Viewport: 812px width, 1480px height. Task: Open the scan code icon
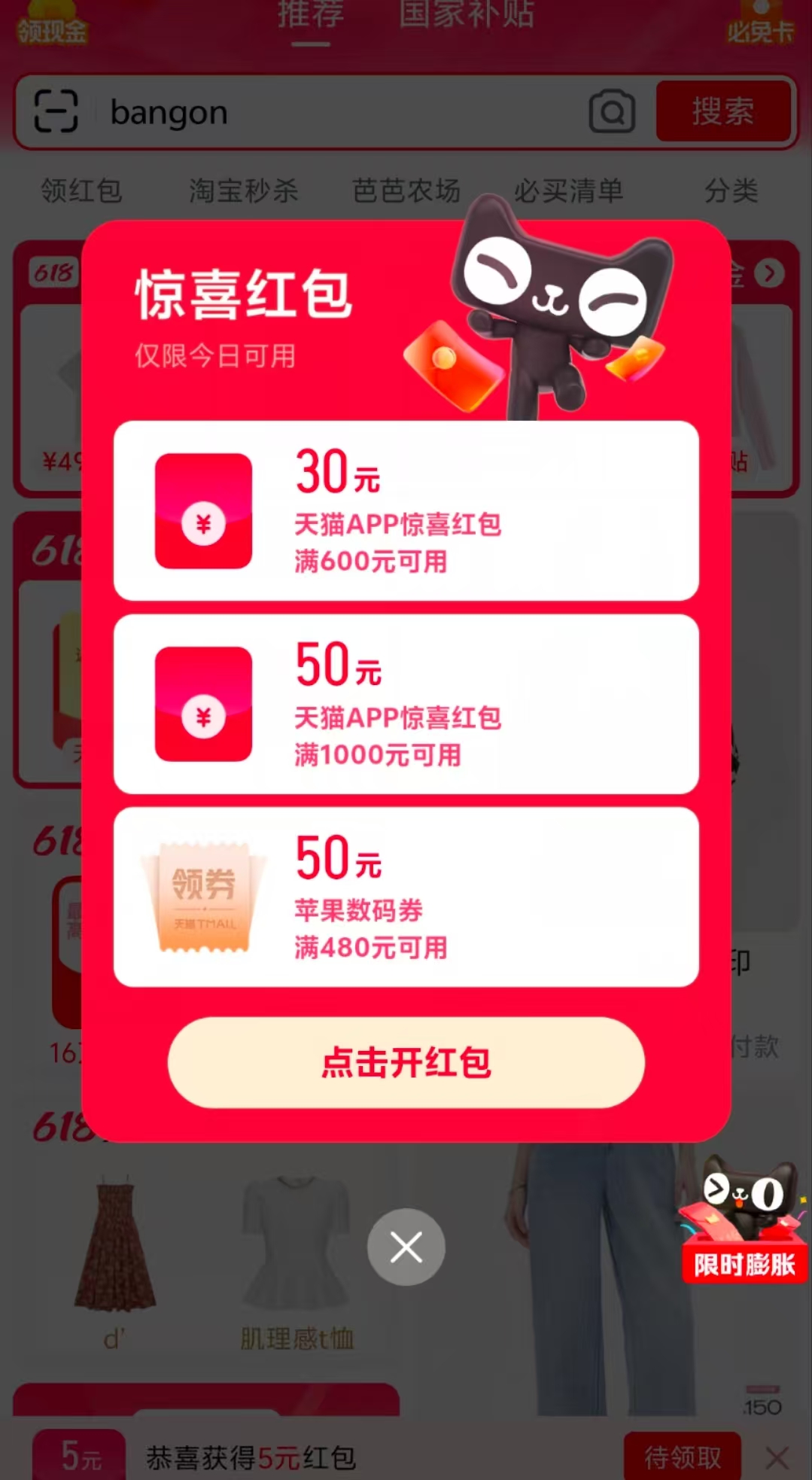[56, 111]
